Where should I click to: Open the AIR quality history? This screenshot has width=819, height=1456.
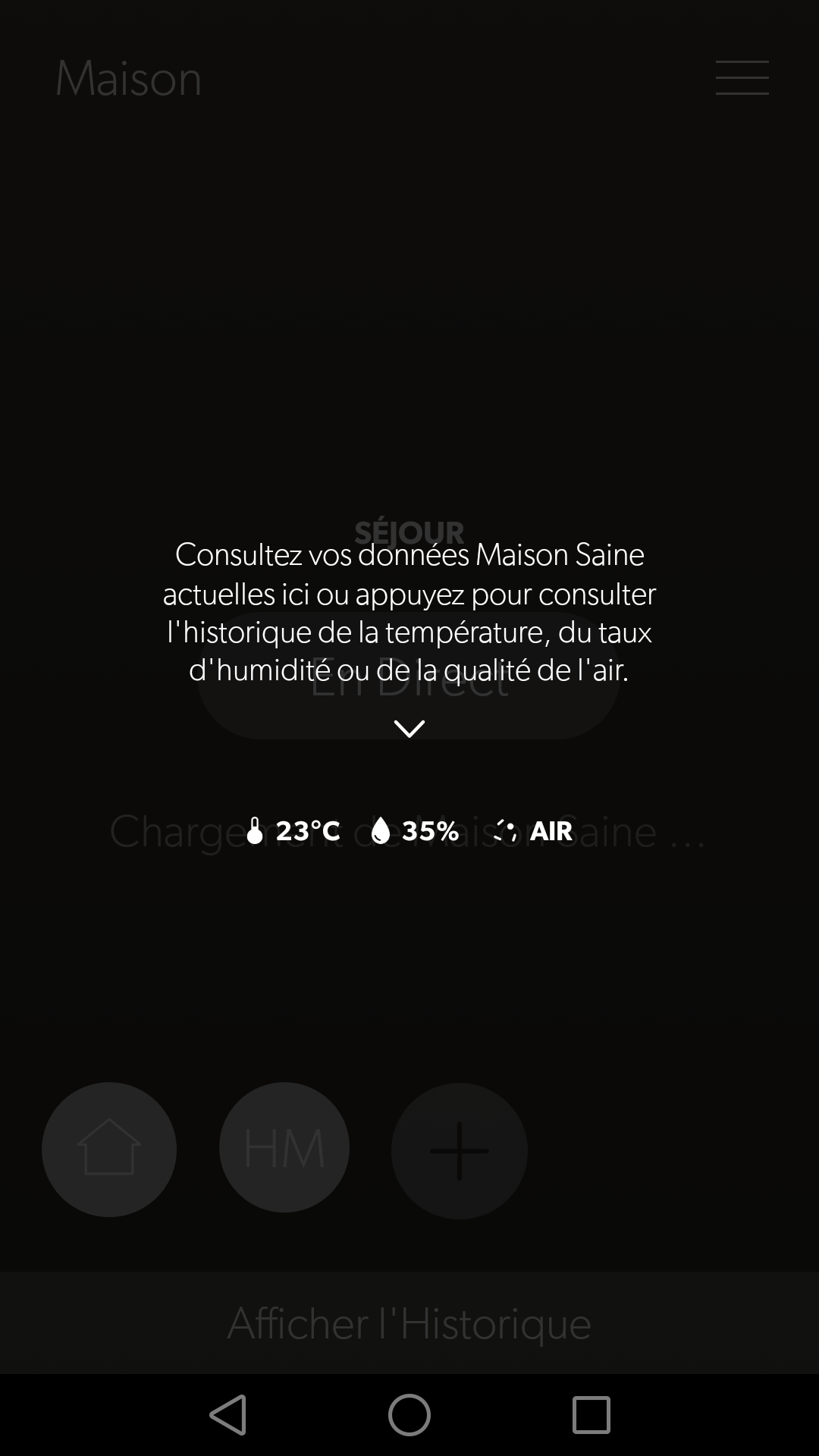coord(533,831)
